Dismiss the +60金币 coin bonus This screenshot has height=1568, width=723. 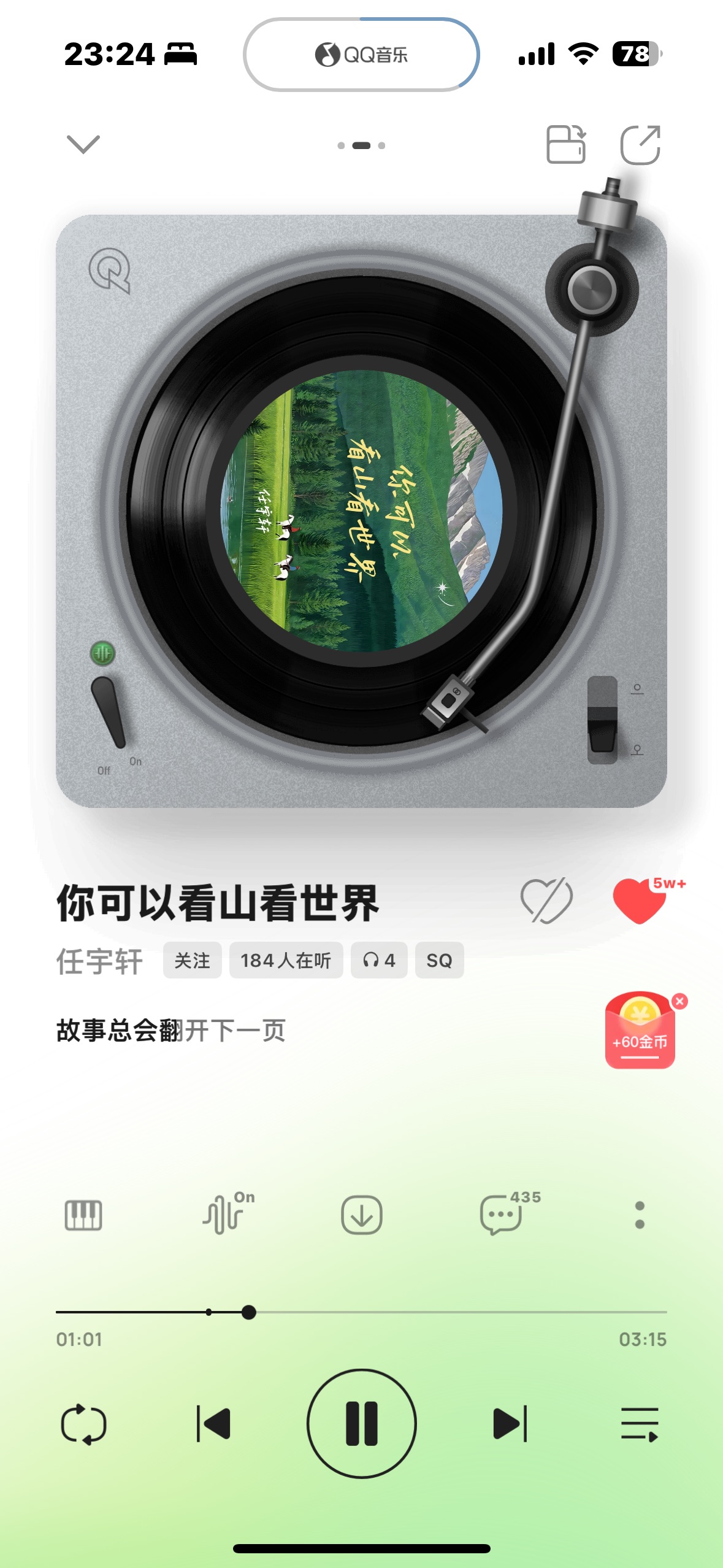(679, 1001)
